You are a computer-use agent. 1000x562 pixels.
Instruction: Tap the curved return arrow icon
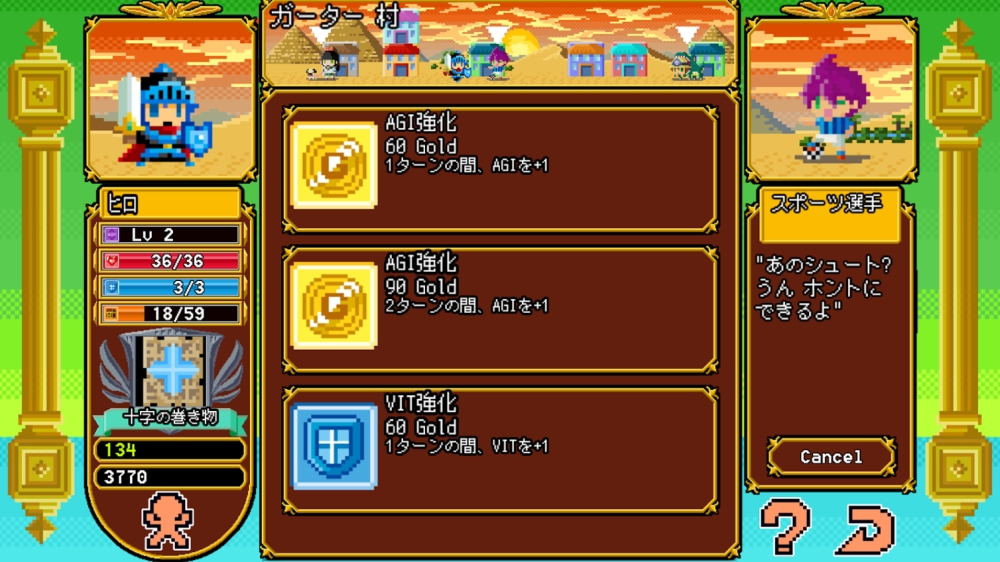(x=865, y=527)
